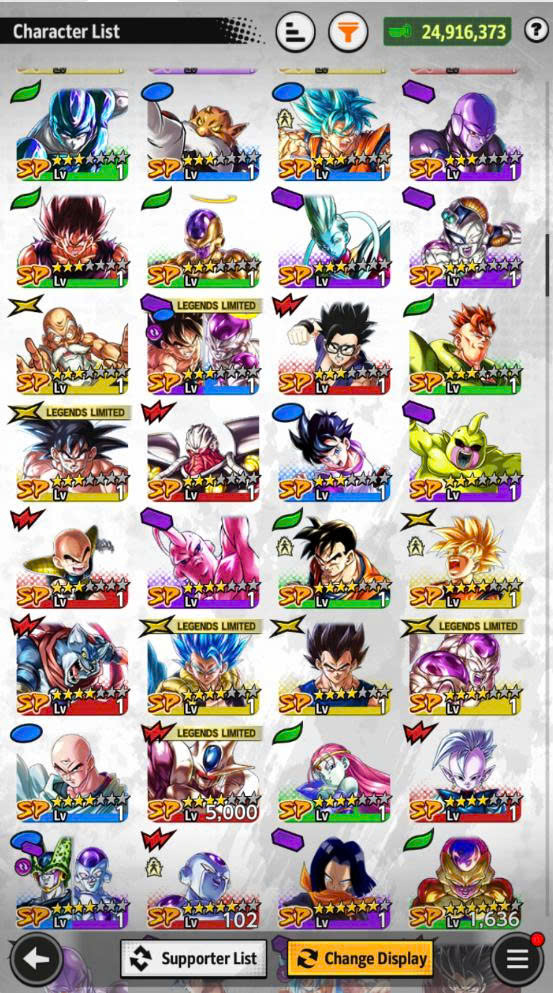This screenshot has width=553, height=993.
Task: Open the Gohan with glasses card
Action: 334,347
